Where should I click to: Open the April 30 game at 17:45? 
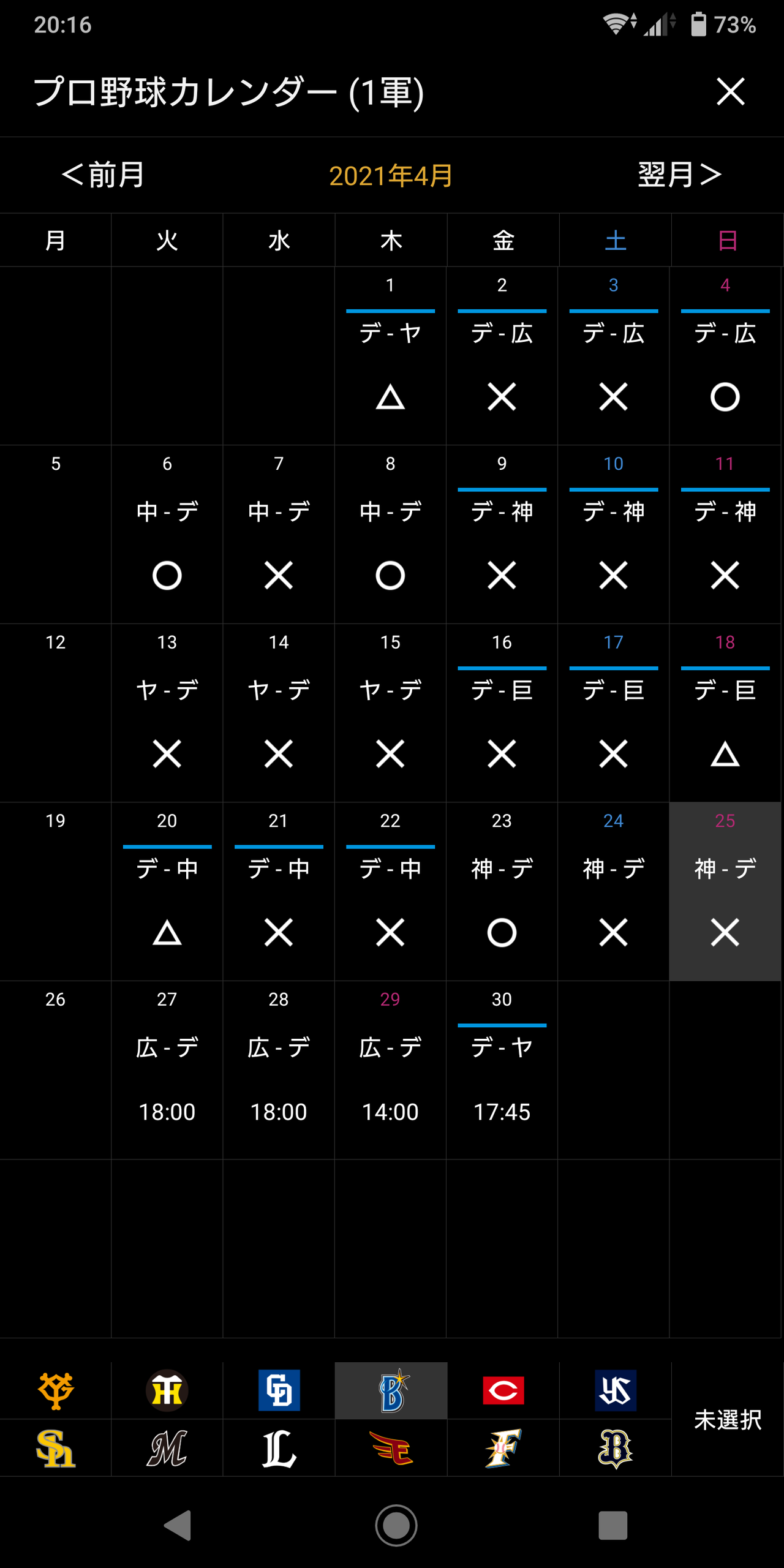(x=502, y=1070)
